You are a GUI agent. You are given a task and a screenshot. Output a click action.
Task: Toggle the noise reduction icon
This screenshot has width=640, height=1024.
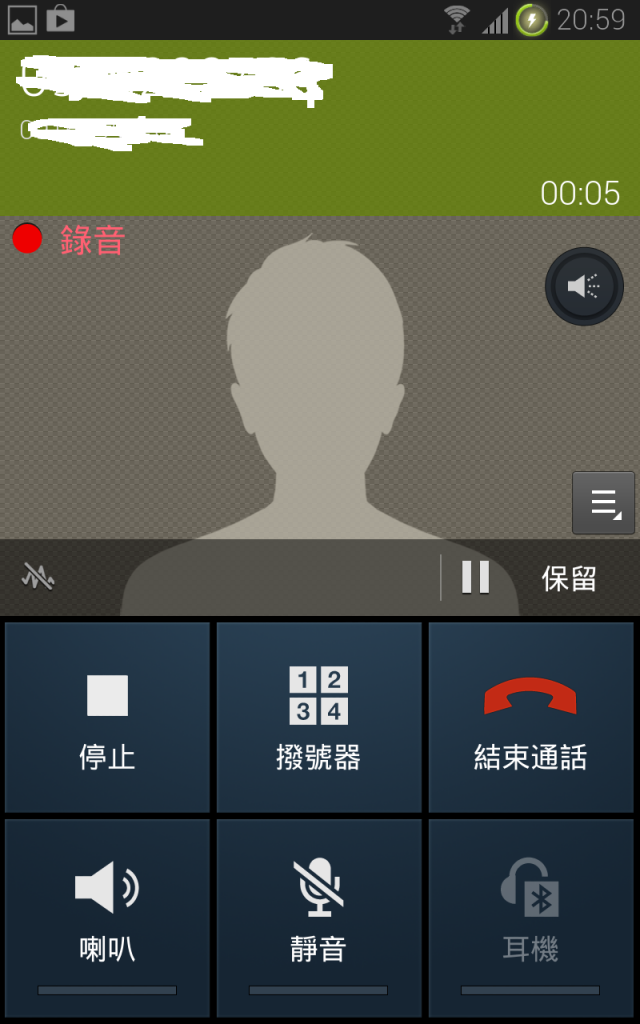point(38,577)
